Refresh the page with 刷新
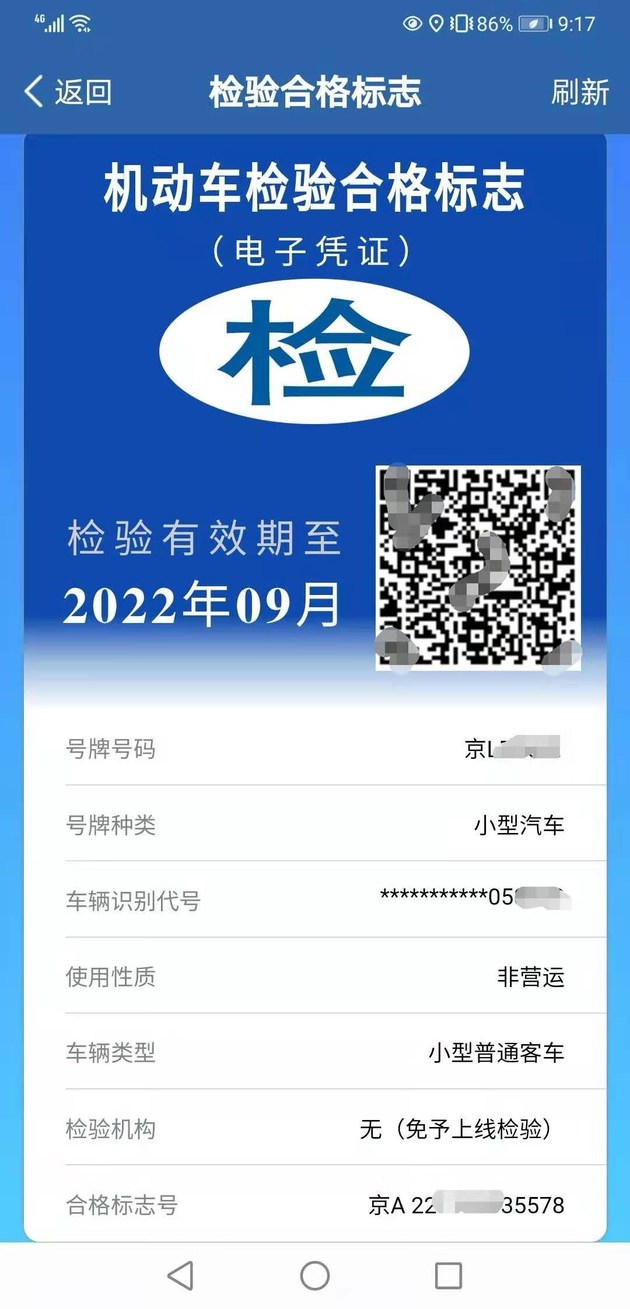The height and width of the screenshot is (1309, 630). point(580,92)
